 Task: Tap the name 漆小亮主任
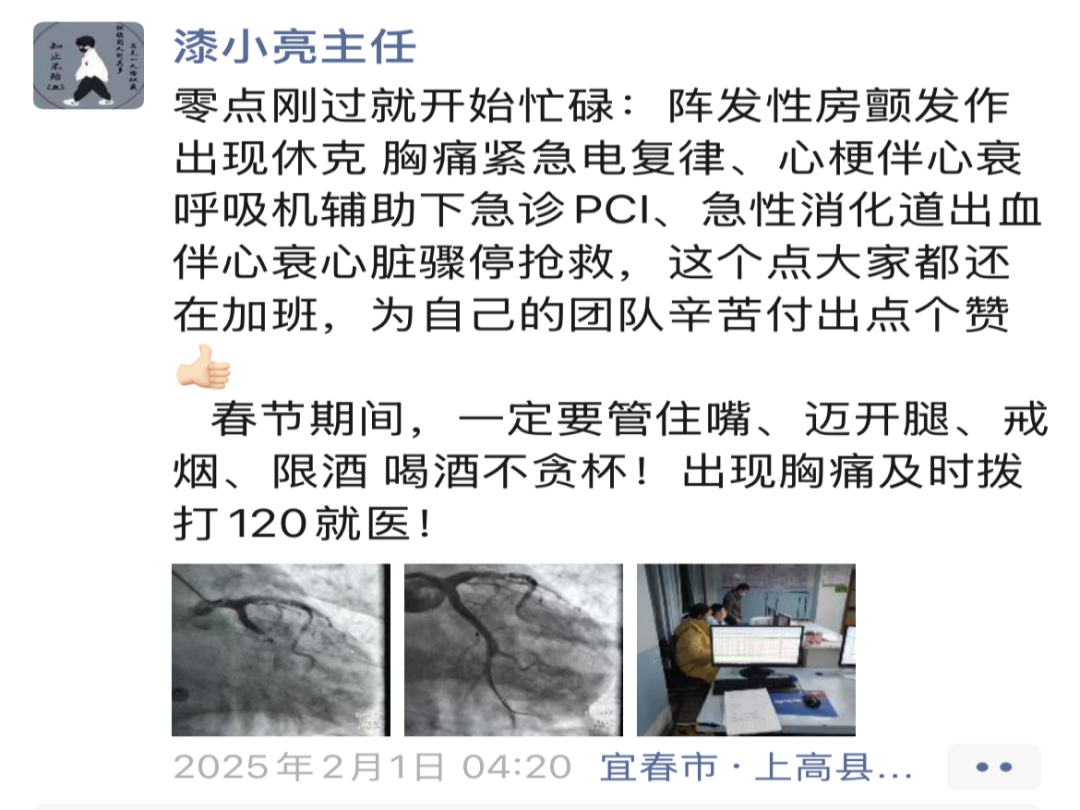pos(294,44)
